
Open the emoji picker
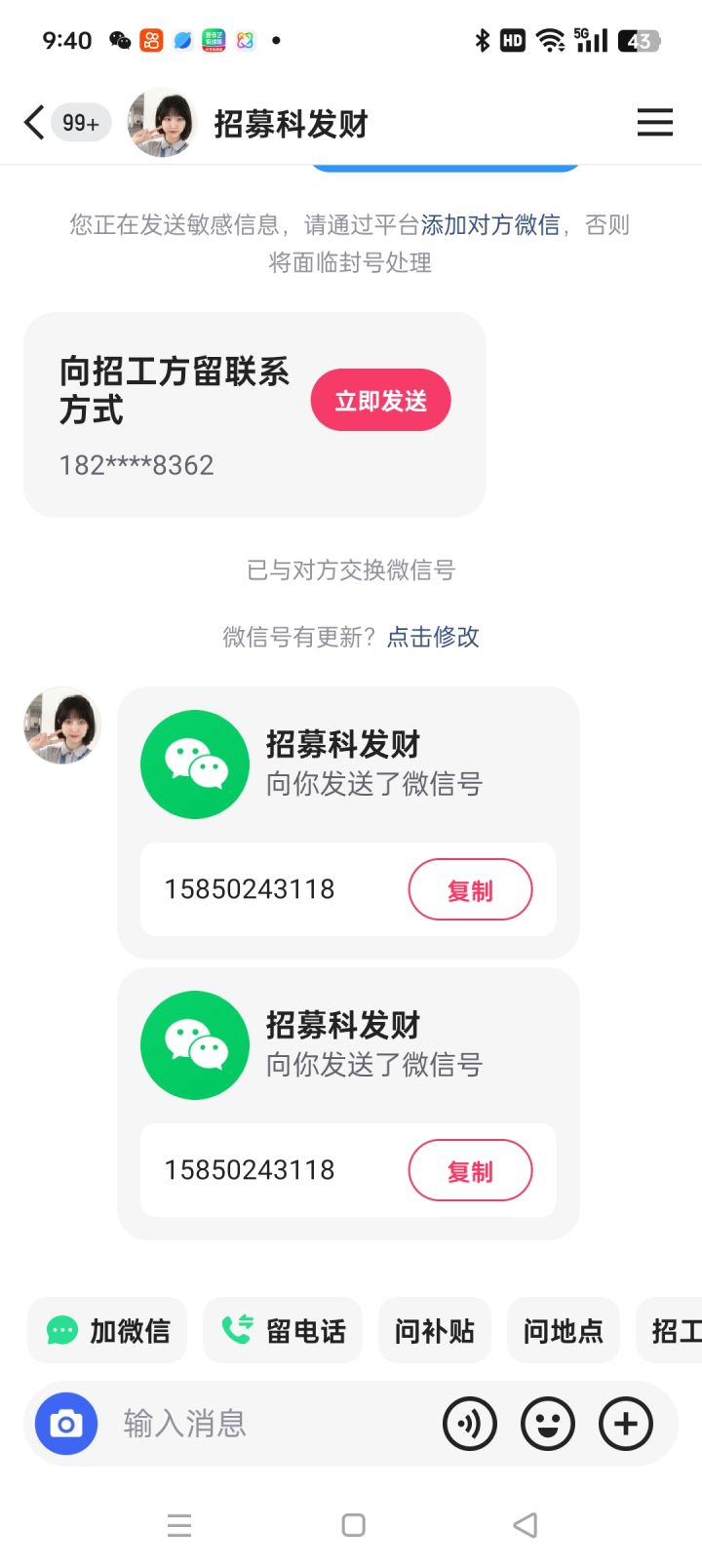point(548,1424)
